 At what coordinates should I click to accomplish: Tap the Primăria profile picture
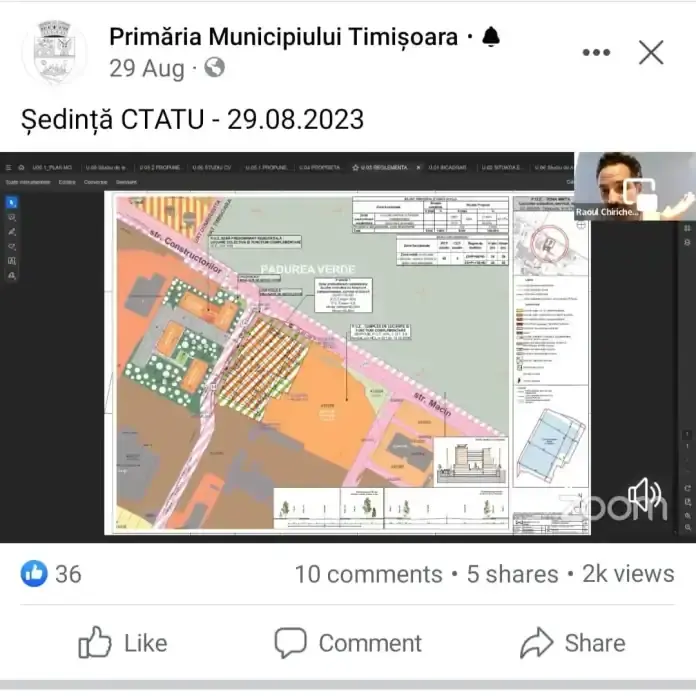point(55,52)
